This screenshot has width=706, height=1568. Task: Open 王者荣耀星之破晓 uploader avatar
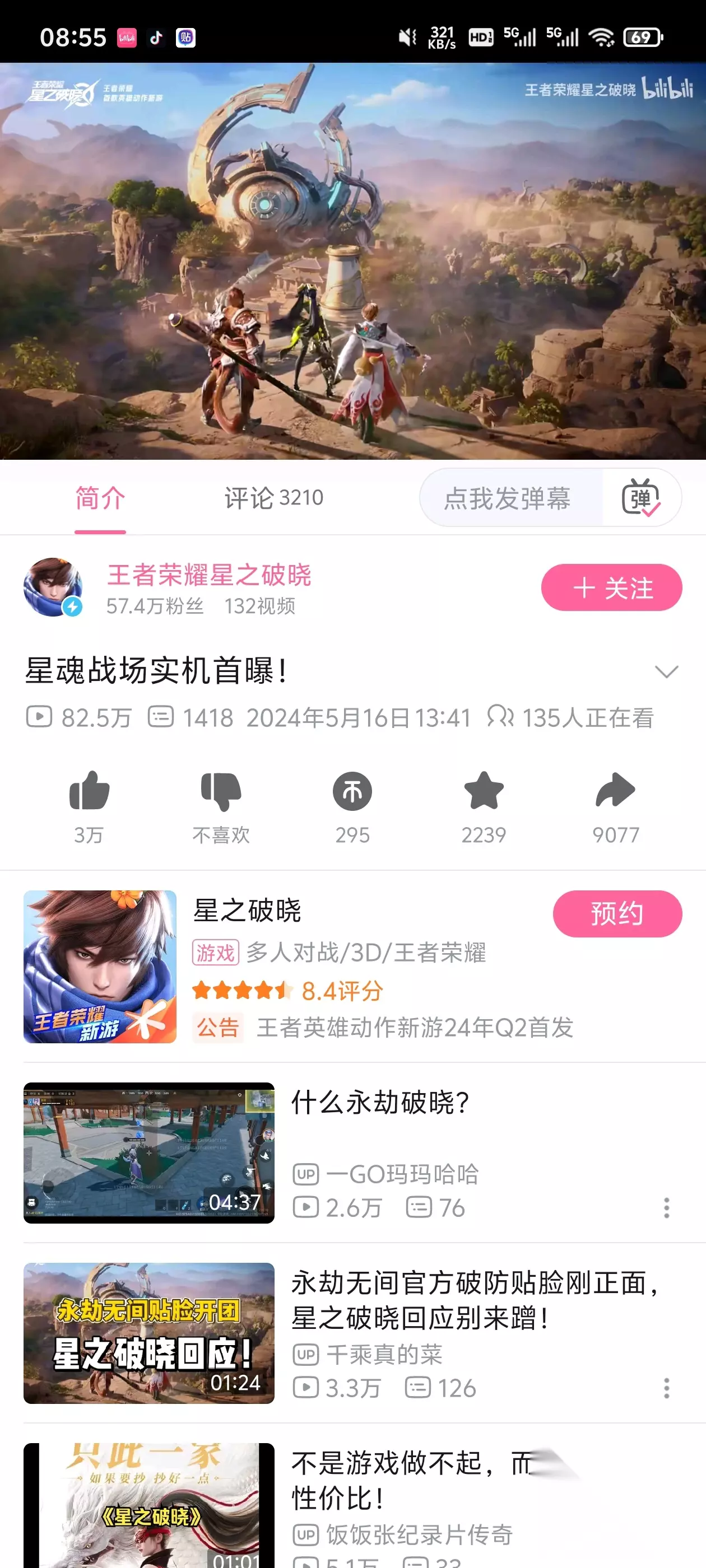click(x=53, y=587)
